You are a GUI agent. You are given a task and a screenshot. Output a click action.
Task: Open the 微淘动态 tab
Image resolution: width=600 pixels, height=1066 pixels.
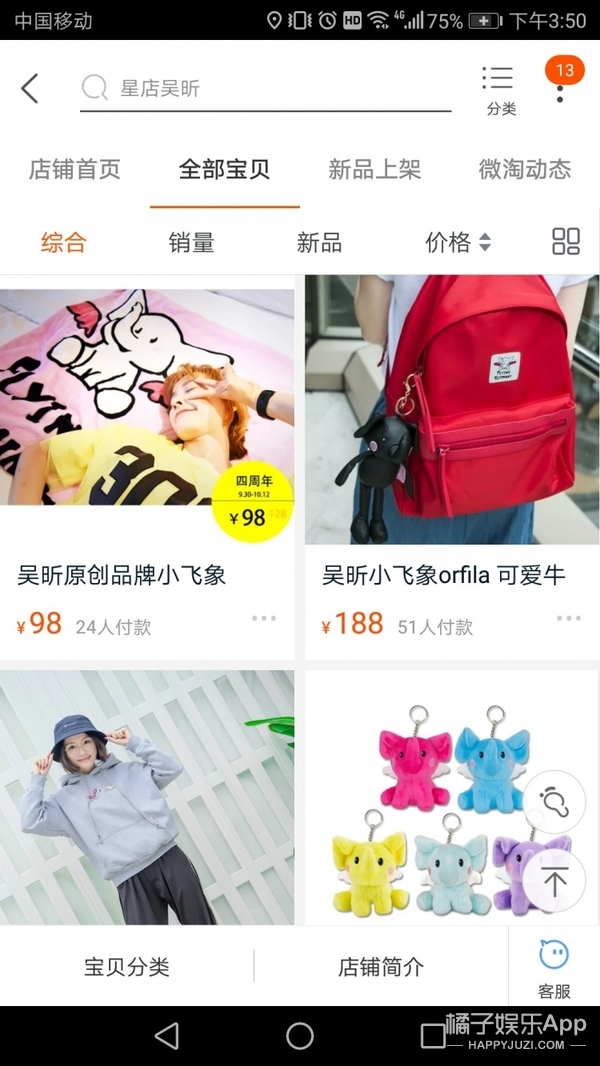(524, 169)
